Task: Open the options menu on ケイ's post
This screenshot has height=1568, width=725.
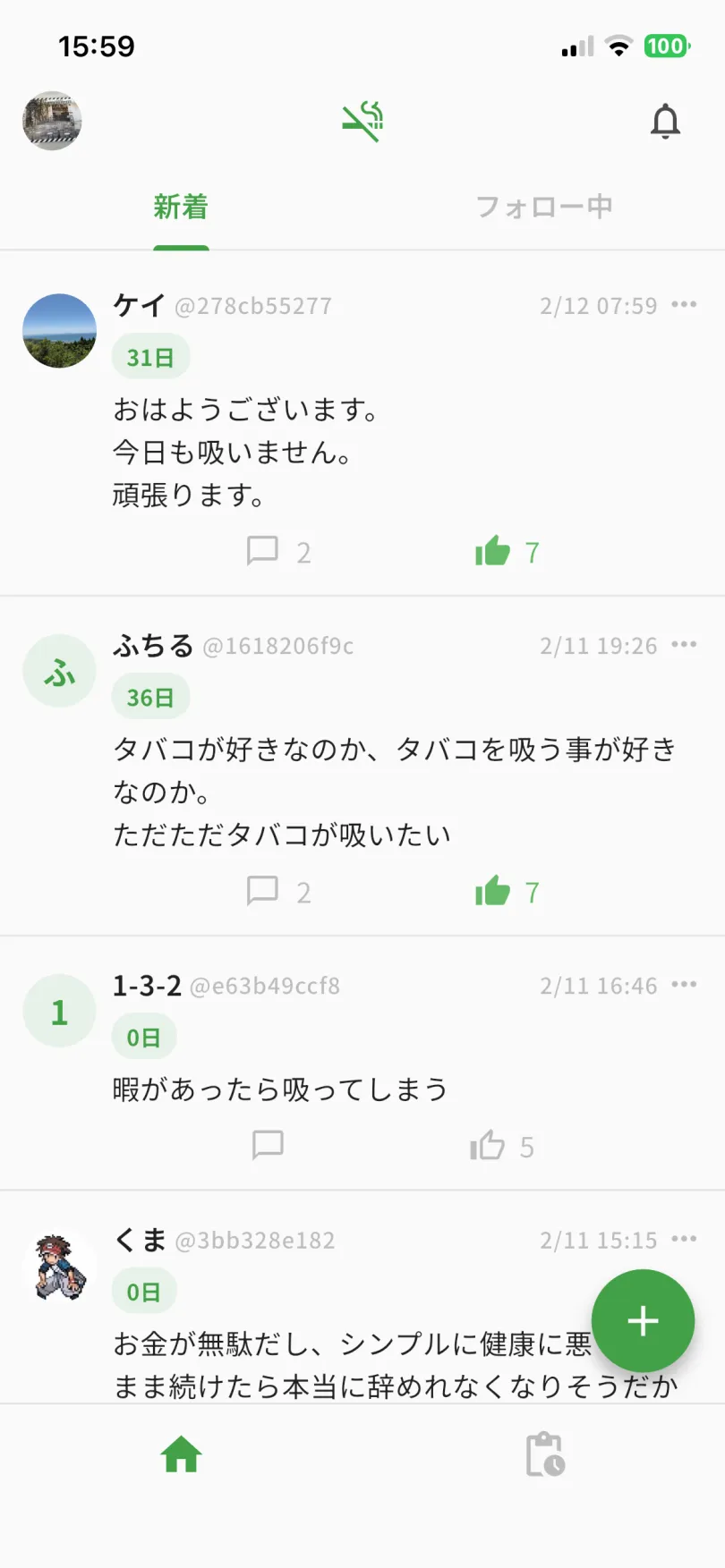Action: (x=684, y=305)
